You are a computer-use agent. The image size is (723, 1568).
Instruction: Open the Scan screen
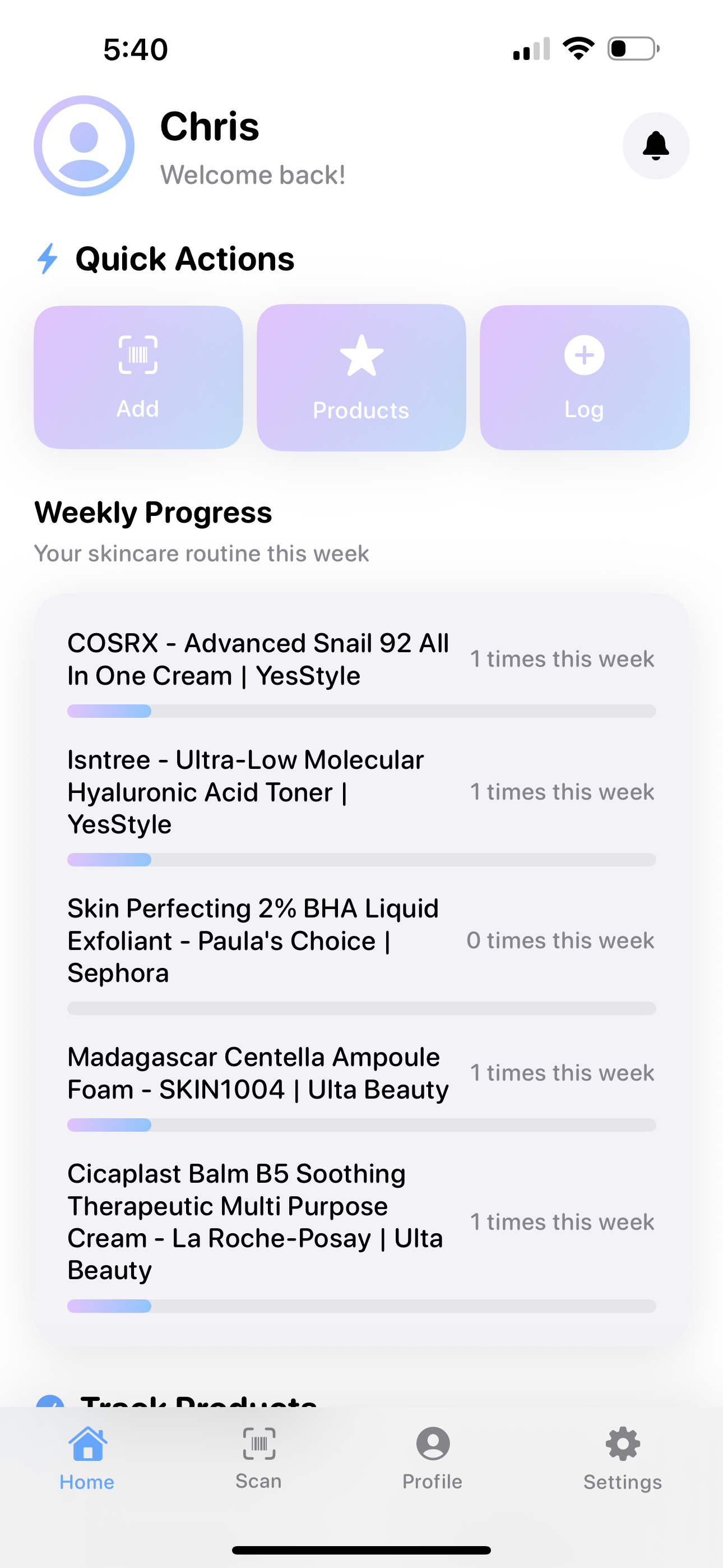tap(258, 1461)
